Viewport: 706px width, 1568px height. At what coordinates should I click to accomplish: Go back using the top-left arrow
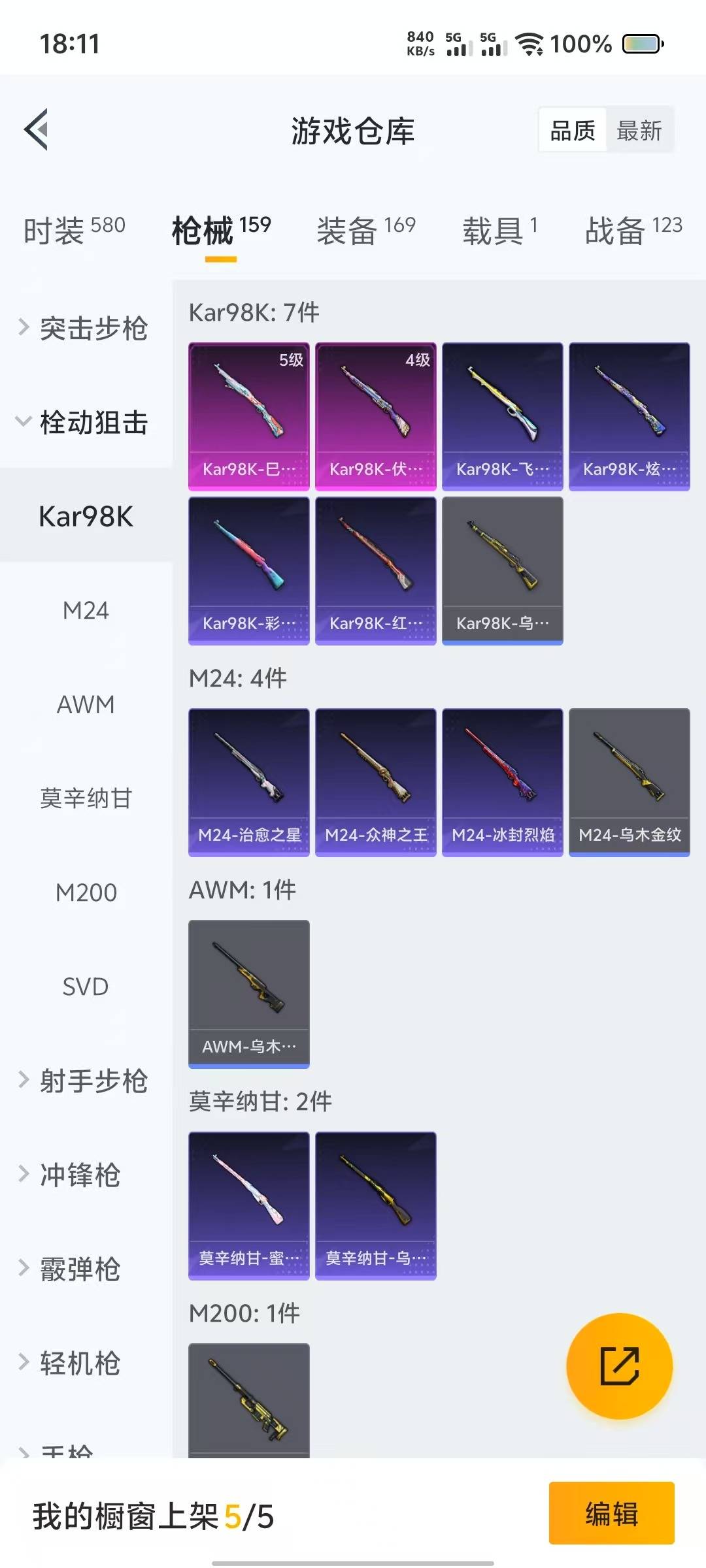[x=37, y=129]
